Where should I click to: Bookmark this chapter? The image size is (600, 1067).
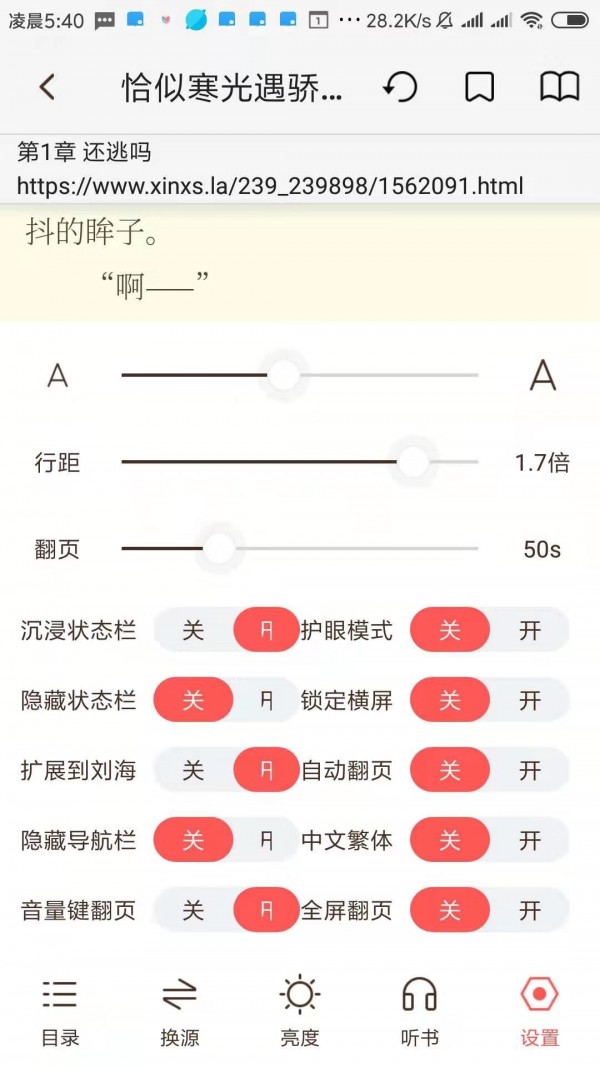[x=480, y=87]
